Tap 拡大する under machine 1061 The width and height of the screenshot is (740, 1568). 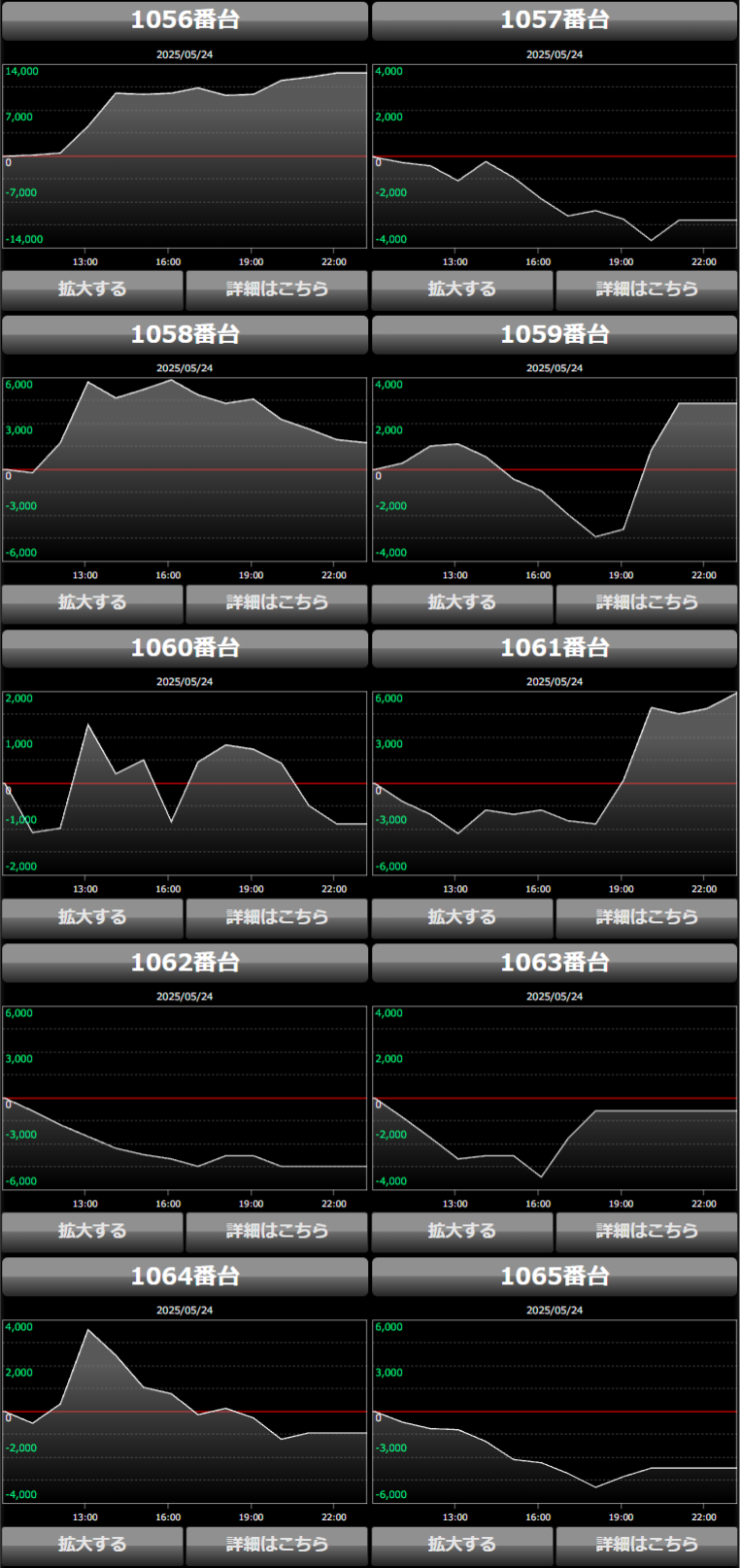tap(462, 917)
